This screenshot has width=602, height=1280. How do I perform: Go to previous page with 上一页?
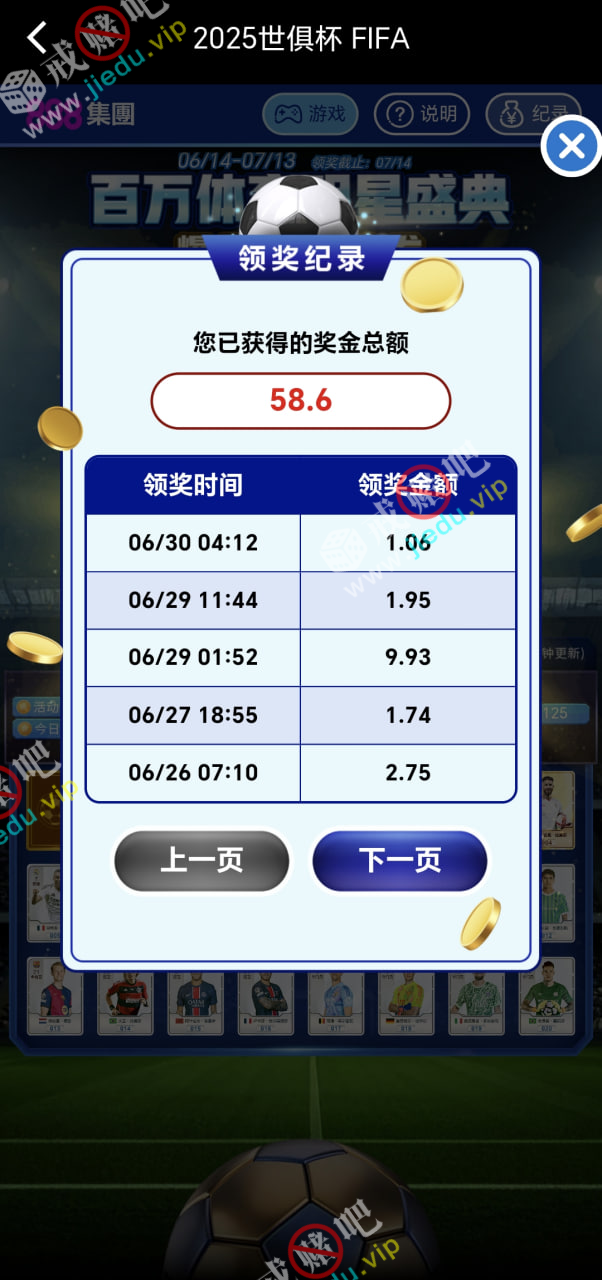(x=201, y=861)
